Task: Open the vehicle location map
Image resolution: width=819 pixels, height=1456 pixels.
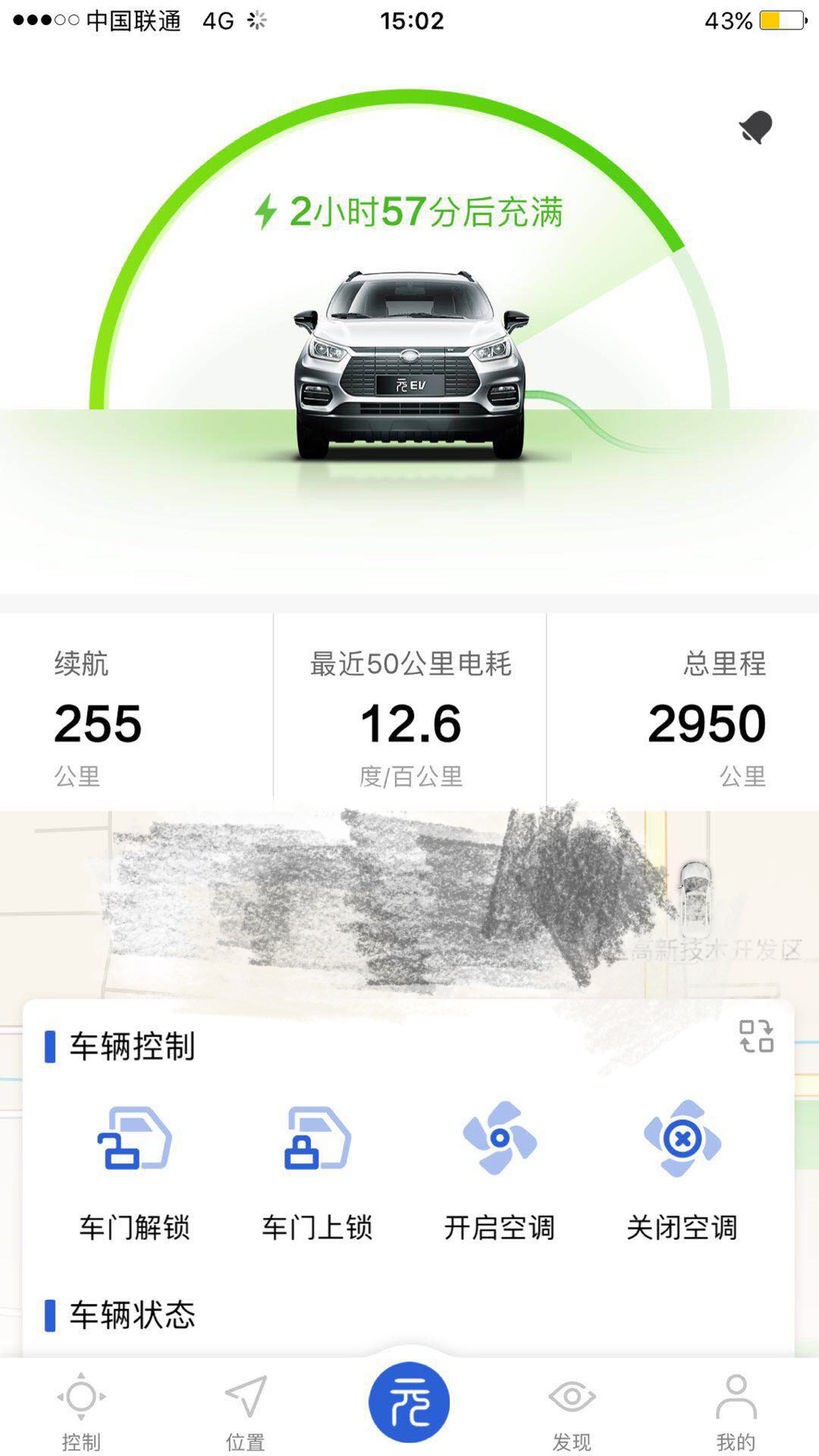Action: tap(409, 904)
